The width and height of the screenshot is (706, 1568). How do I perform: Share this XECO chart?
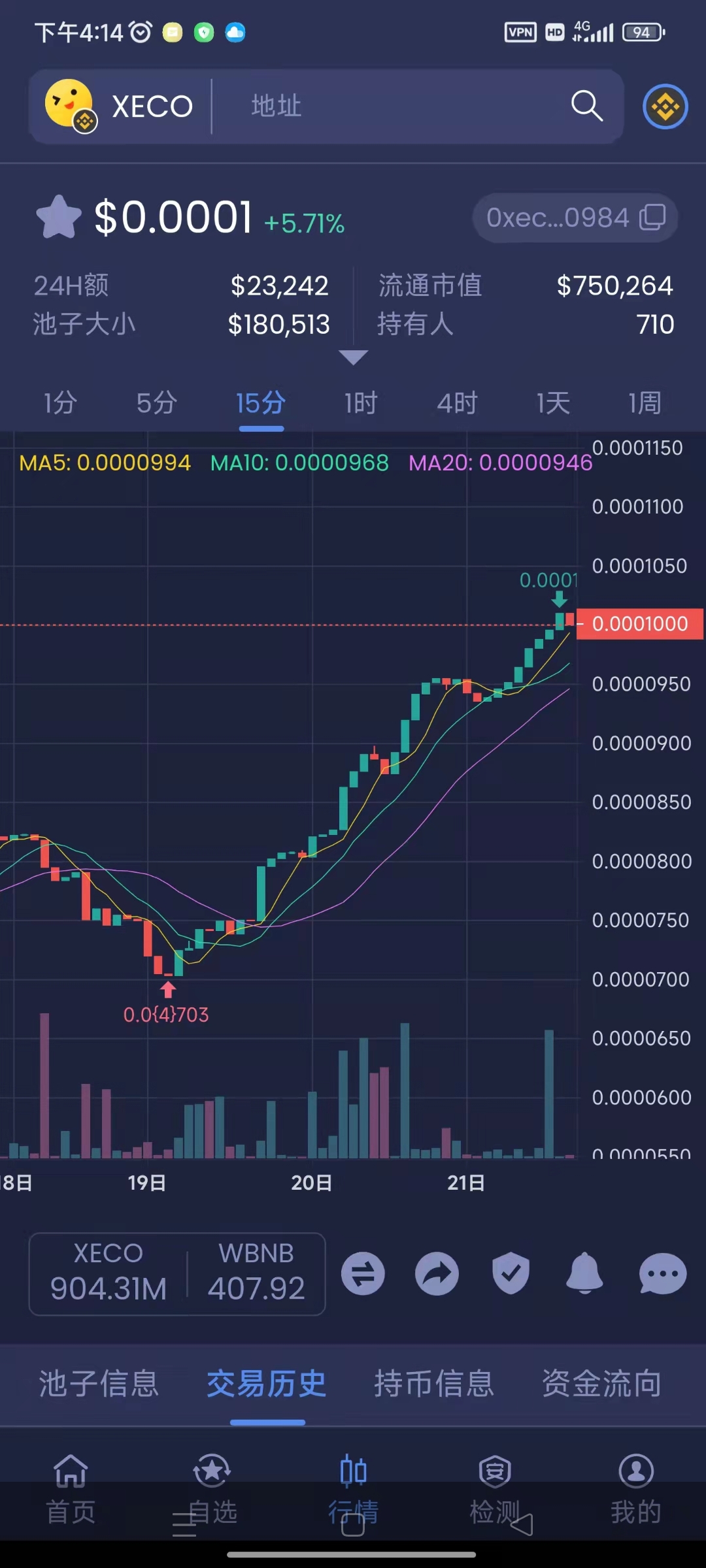437,1273
